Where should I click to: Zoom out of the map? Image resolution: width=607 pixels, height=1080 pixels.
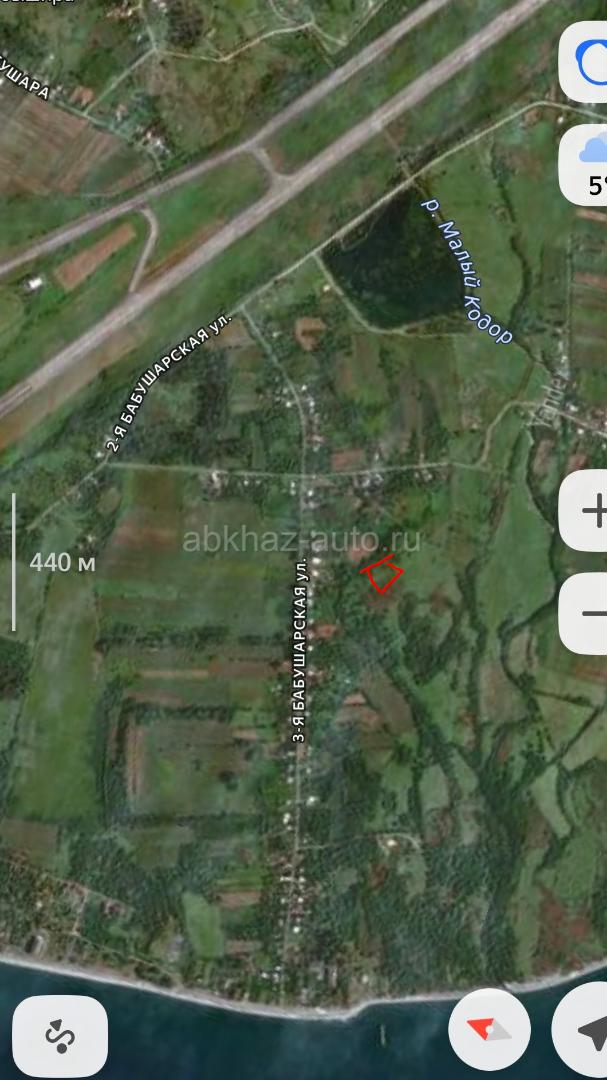pyautogui.click(x=590, y=612)
